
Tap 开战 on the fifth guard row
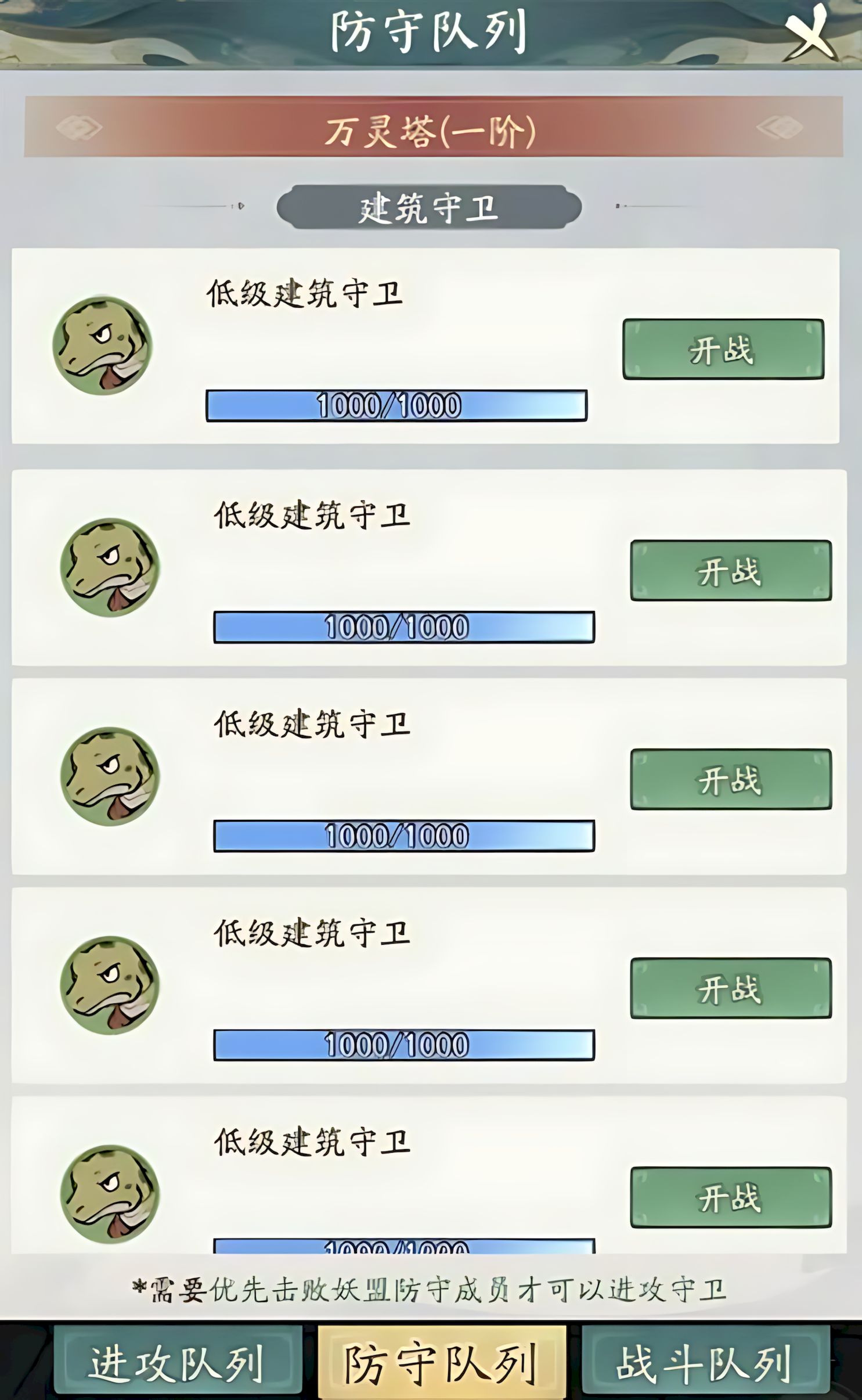point(730,1197)
